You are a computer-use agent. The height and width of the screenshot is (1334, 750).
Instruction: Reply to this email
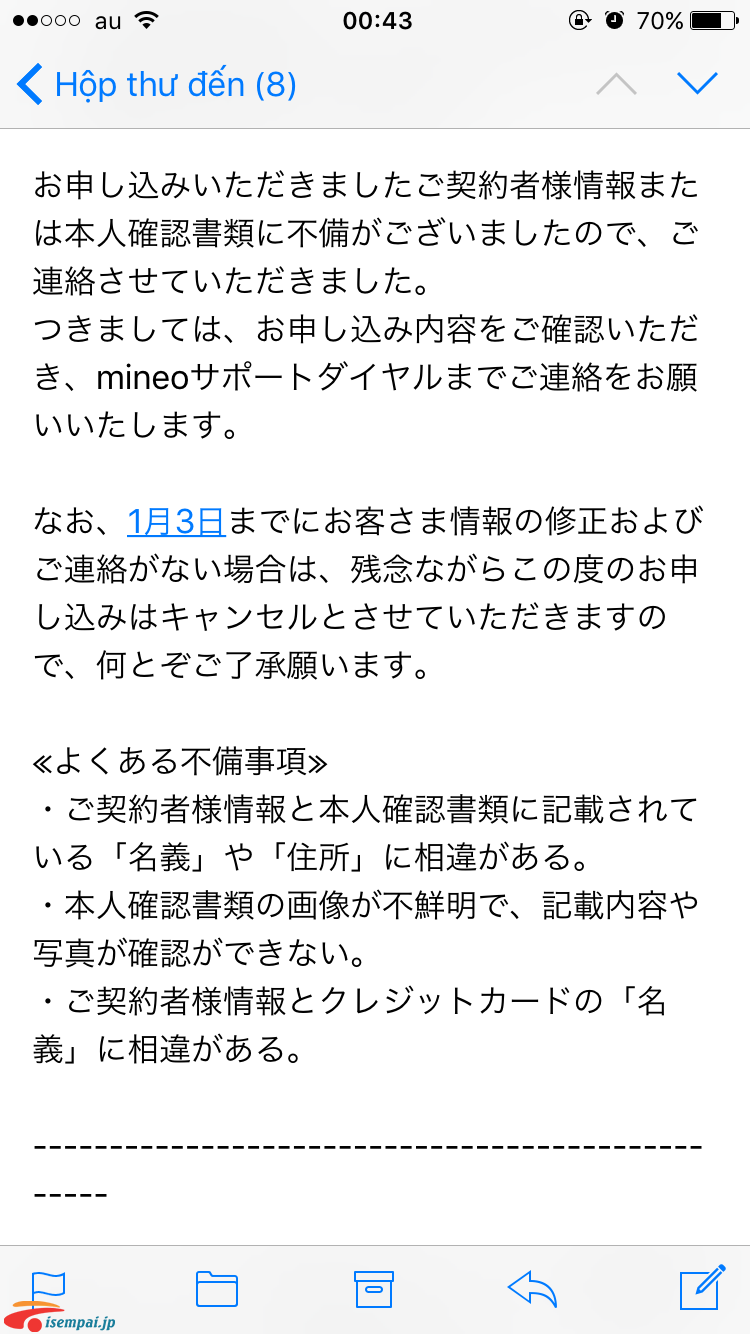coord(532,1288)
